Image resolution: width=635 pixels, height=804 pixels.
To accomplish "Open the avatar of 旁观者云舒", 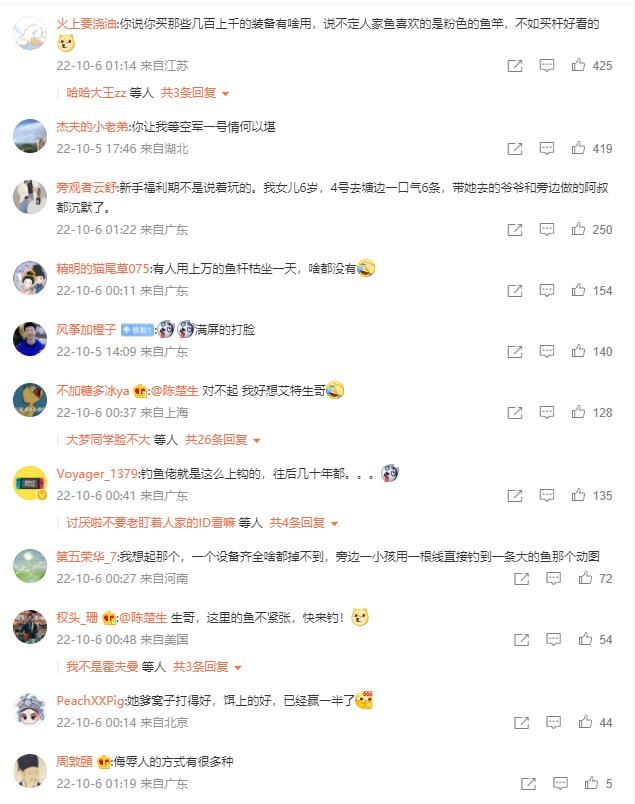I will point(30,197).
